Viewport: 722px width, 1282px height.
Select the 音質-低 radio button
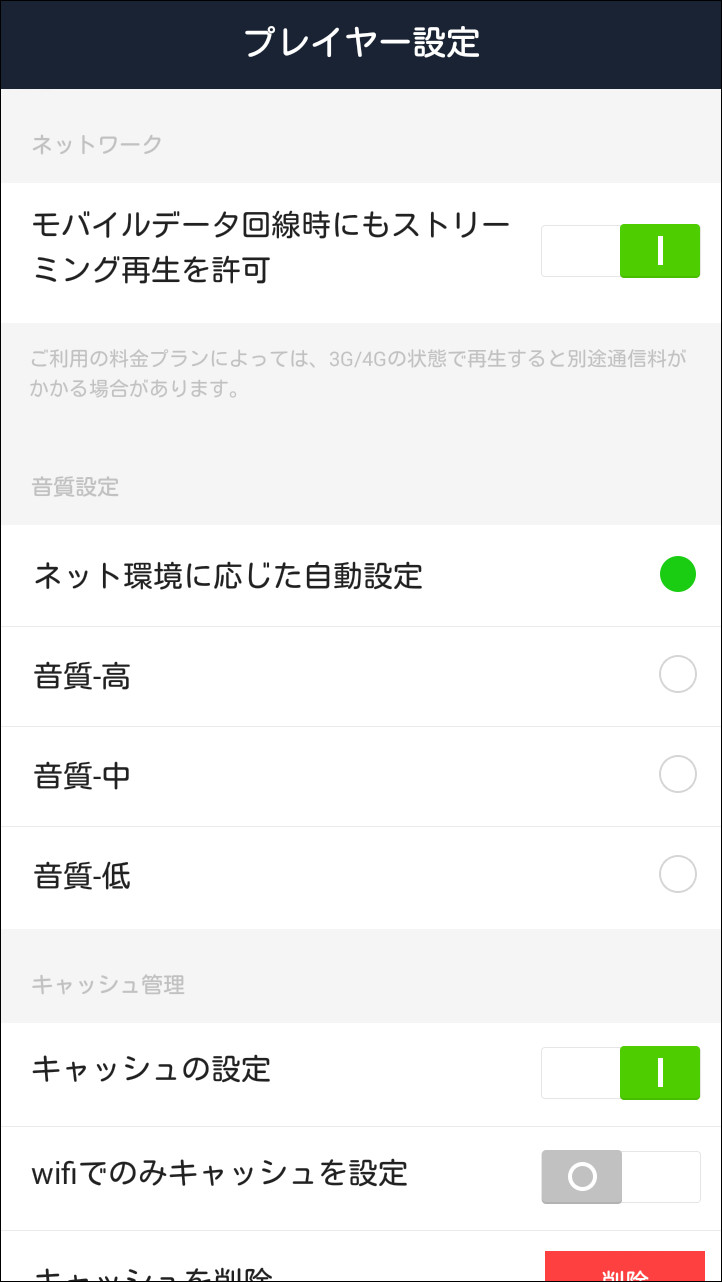pos(678,874)
